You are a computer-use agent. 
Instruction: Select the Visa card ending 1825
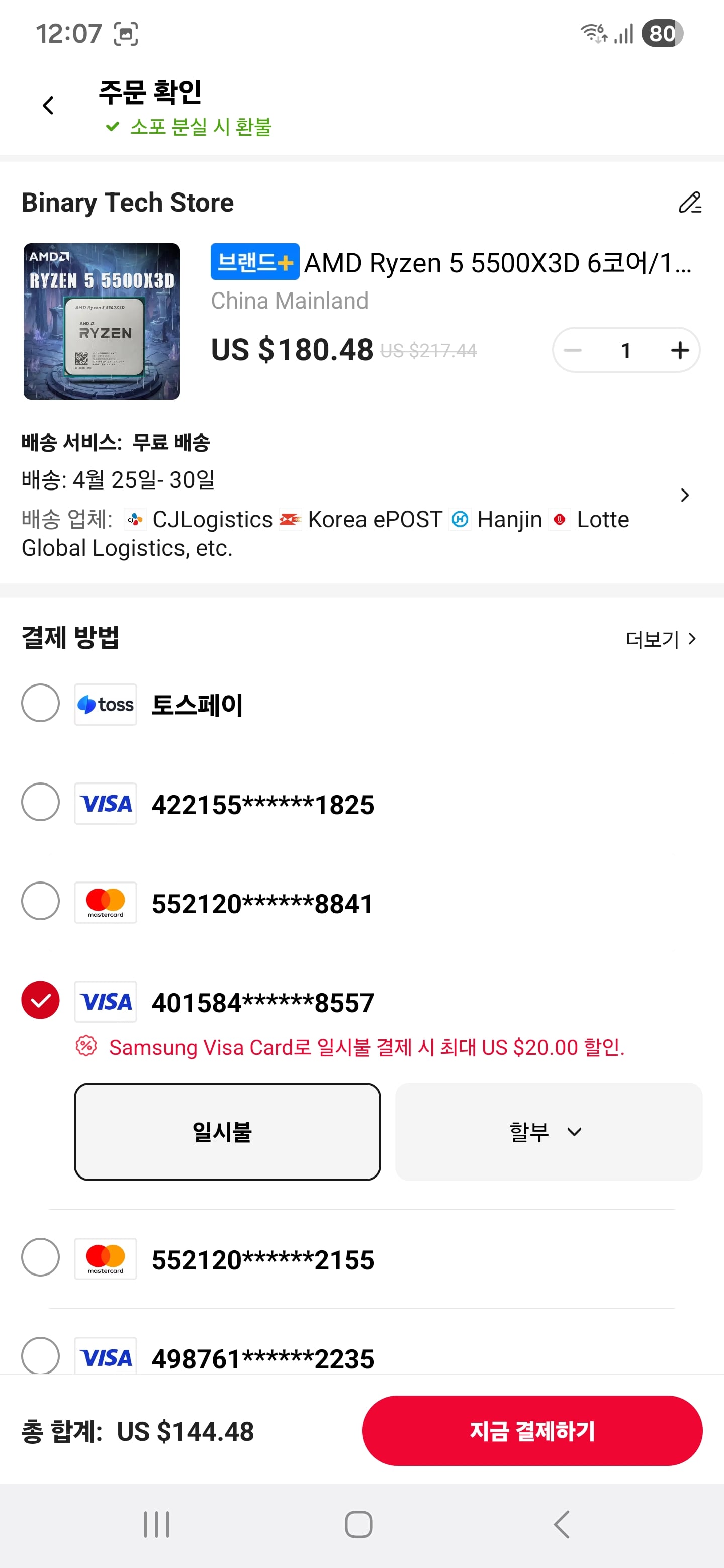[x=40, y=803]
